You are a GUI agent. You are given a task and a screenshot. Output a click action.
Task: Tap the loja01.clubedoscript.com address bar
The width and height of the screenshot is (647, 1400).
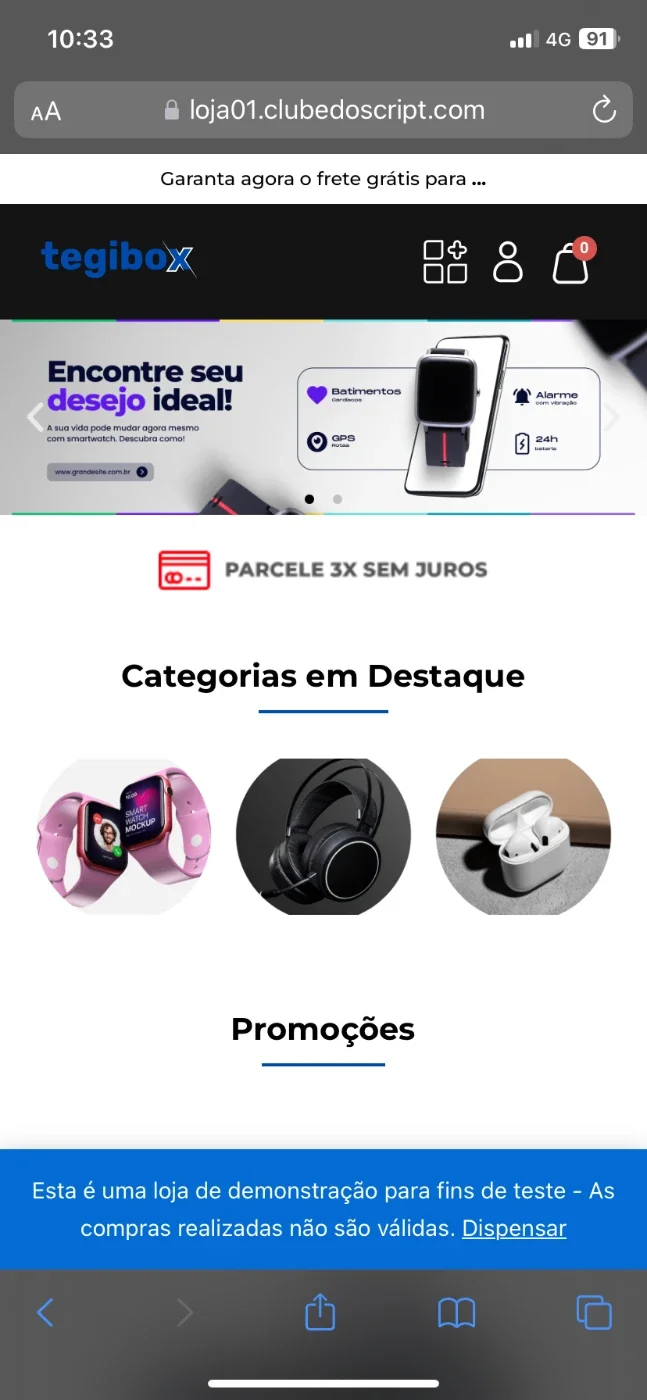click(323, 110)
